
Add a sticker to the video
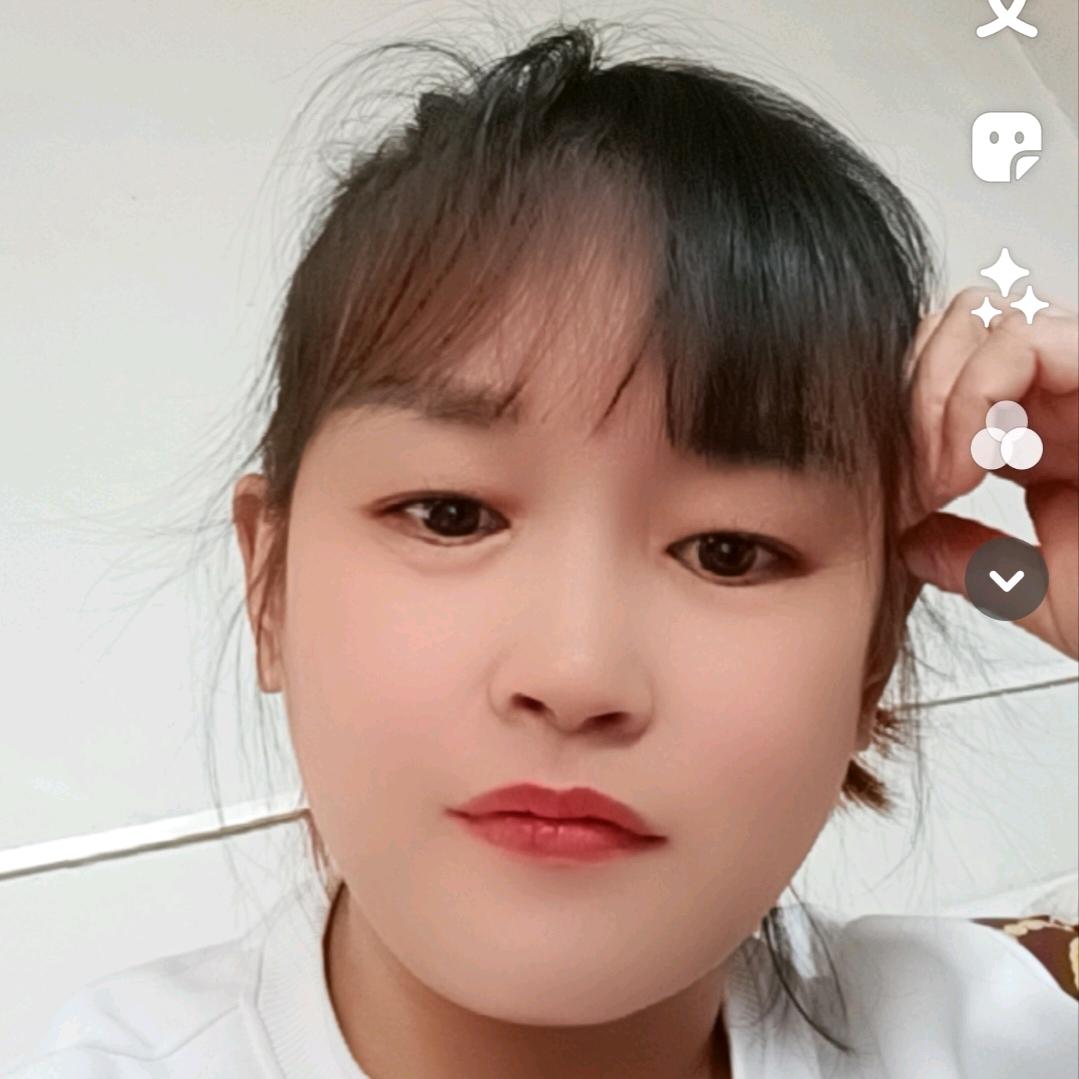click(1006, 147)
